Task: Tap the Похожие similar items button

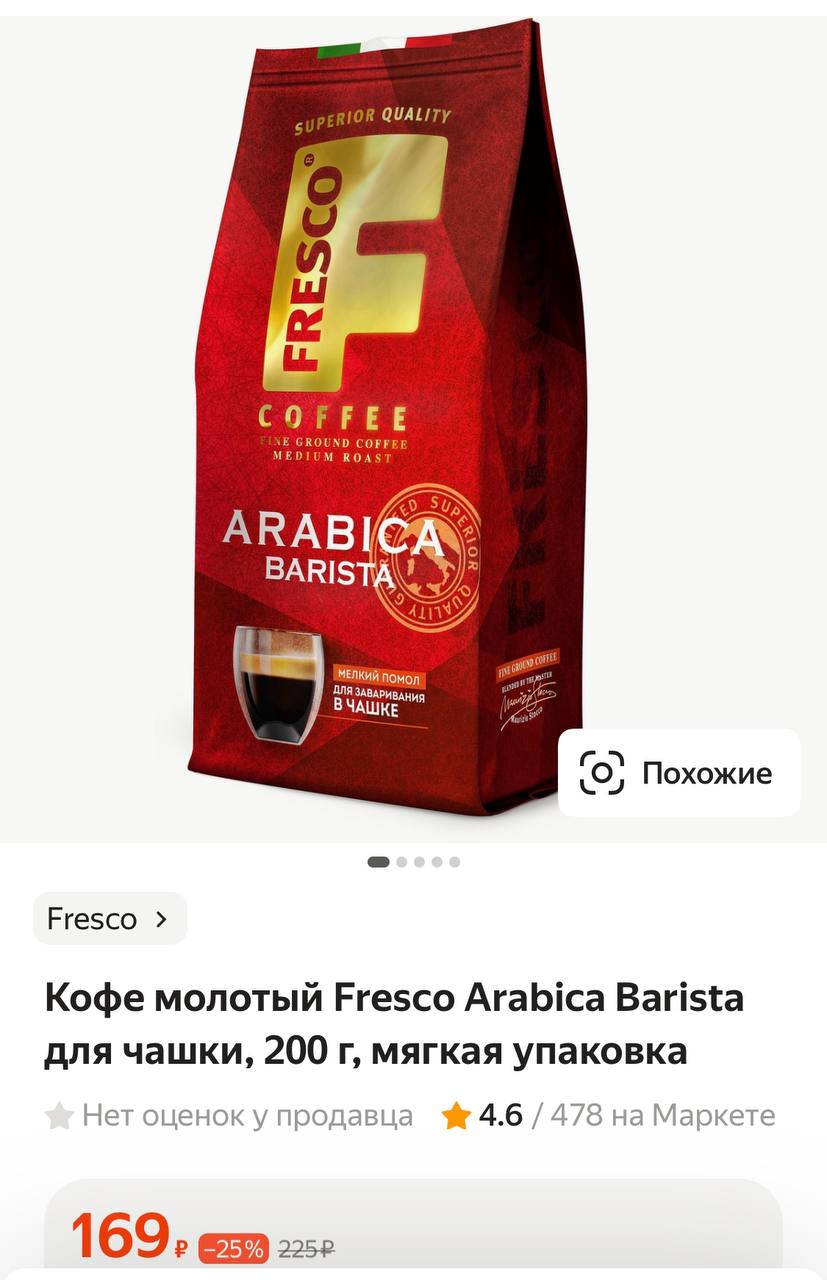Action: pos(679,773)
